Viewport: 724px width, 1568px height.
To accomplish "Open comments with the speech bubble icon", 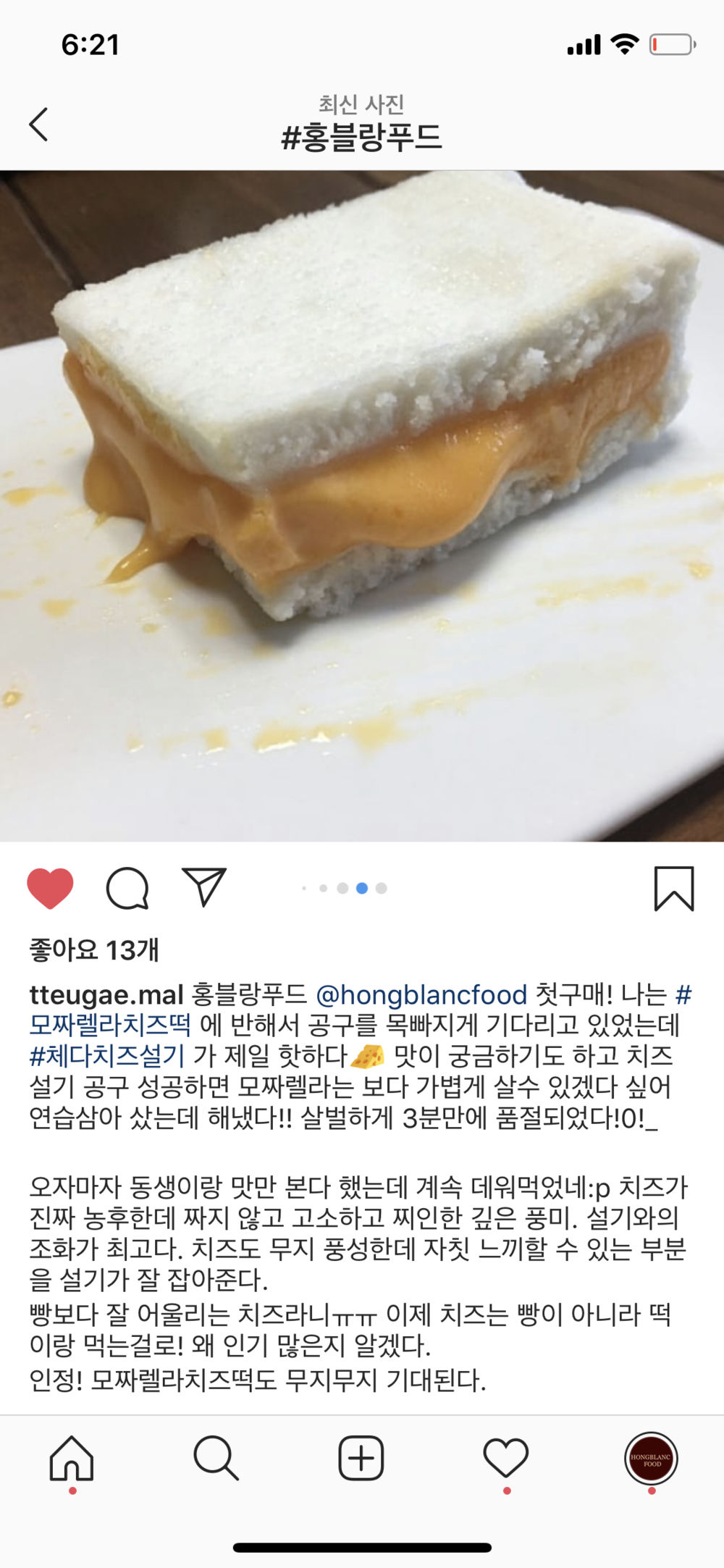I will coord(127,888).
